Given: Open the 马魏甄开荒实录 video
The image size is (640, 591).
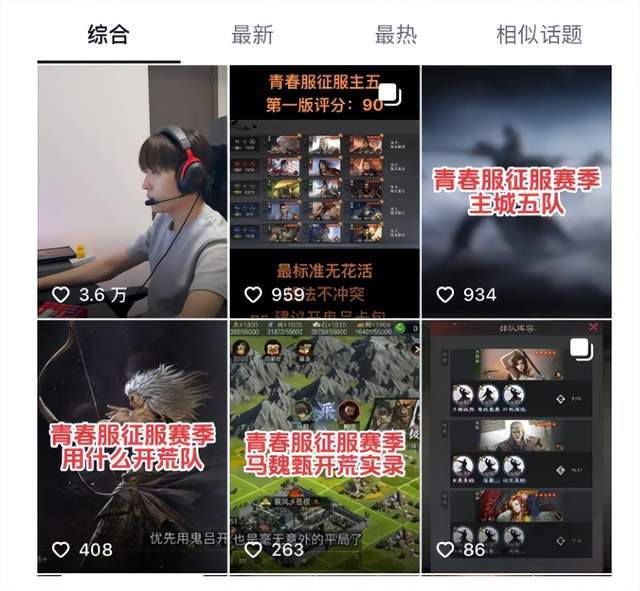Looking at the screenshot, I should [x=324, y=445].
